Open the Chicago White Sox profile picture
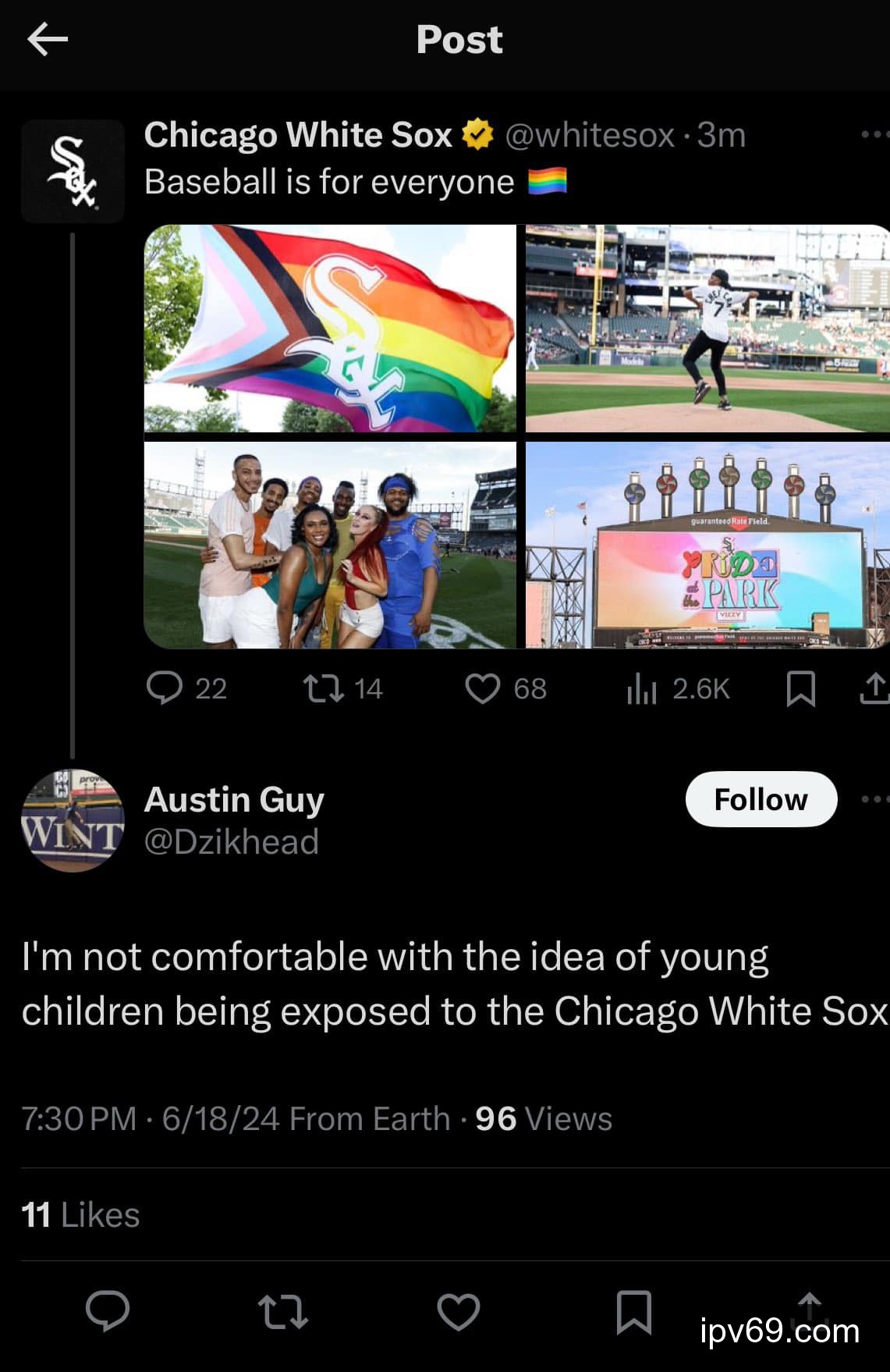The height and width of the screenshot is (1372, 890). click(73, 171)
